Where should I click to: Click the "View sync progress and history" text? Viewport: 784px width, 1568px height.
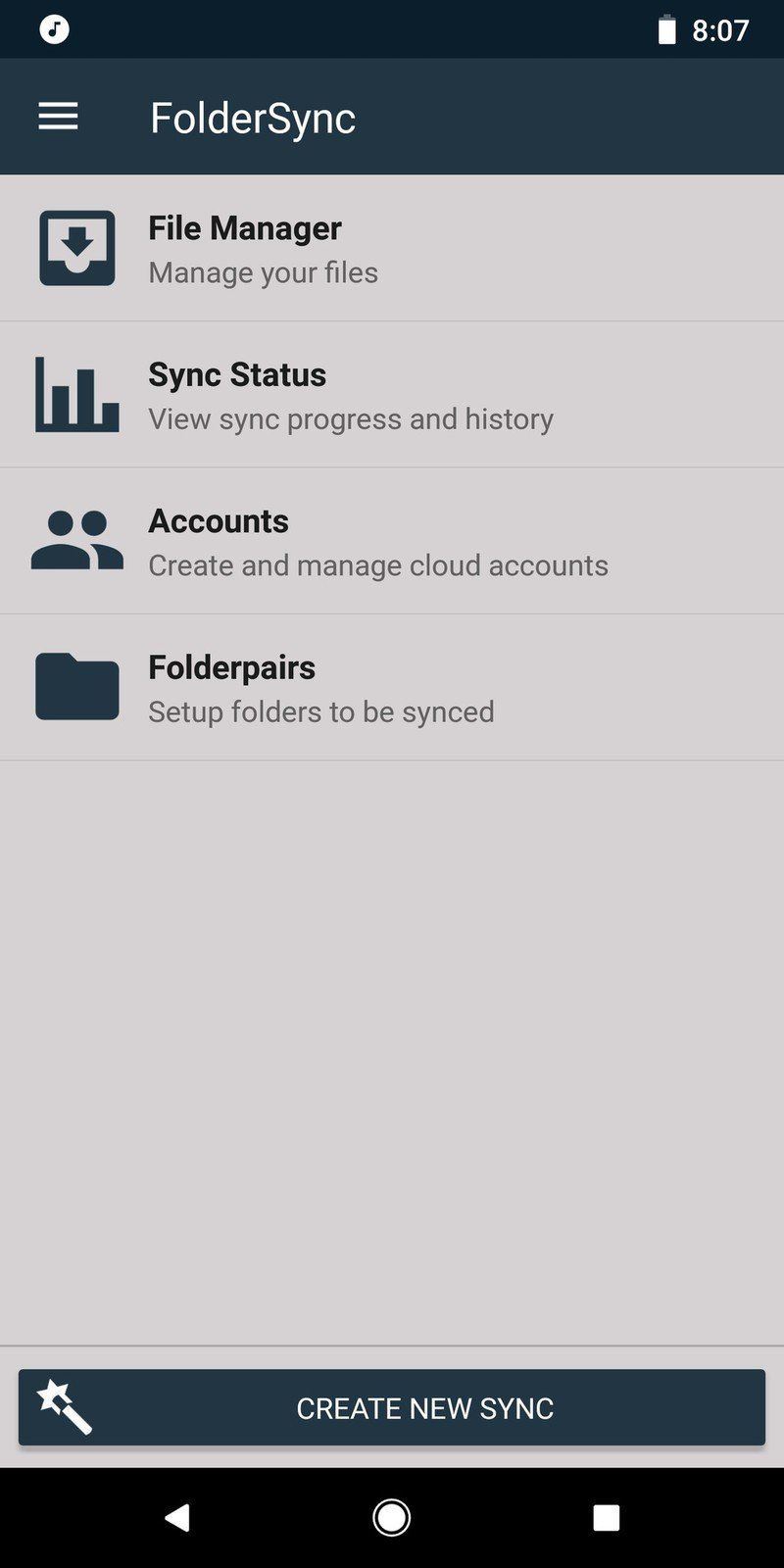click(x=350, y=418)
